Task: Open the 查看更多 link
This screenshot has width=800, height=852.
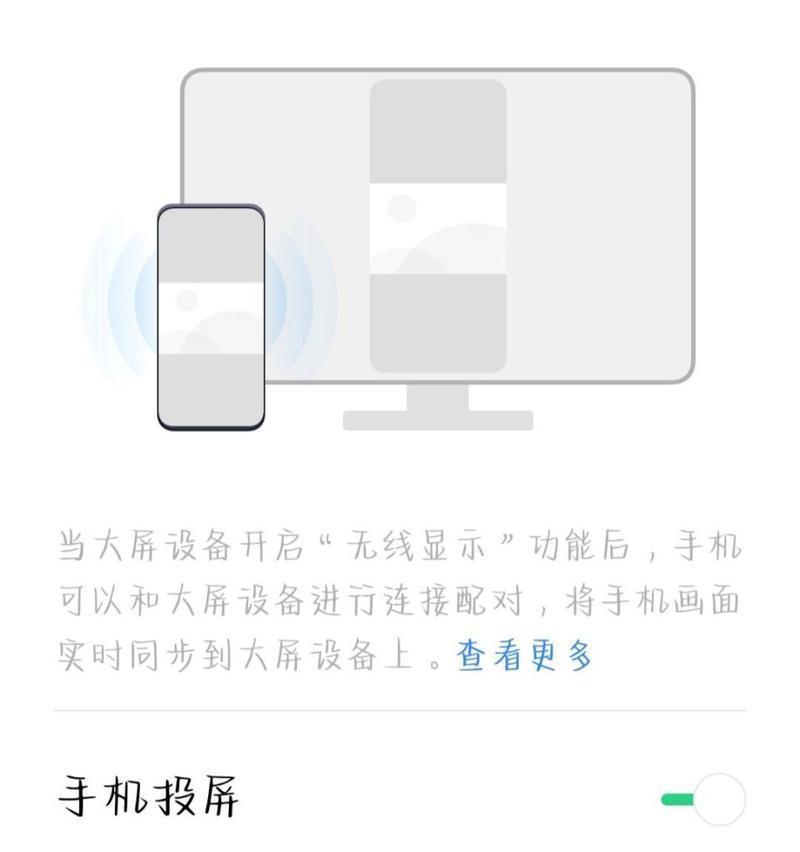Action: 525,656
